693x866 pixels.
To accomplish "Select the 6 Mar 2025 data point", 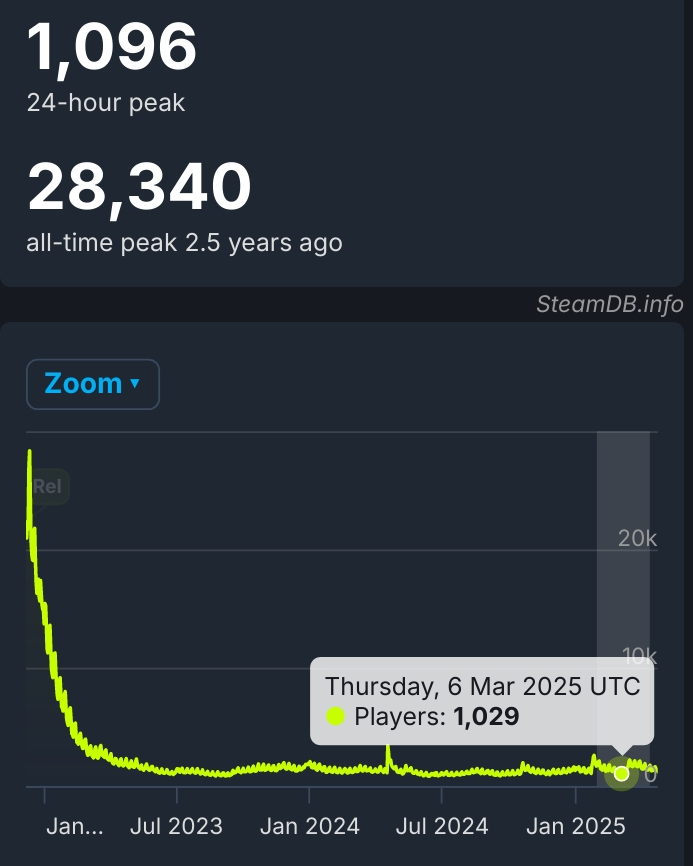I will pos(622,774).
